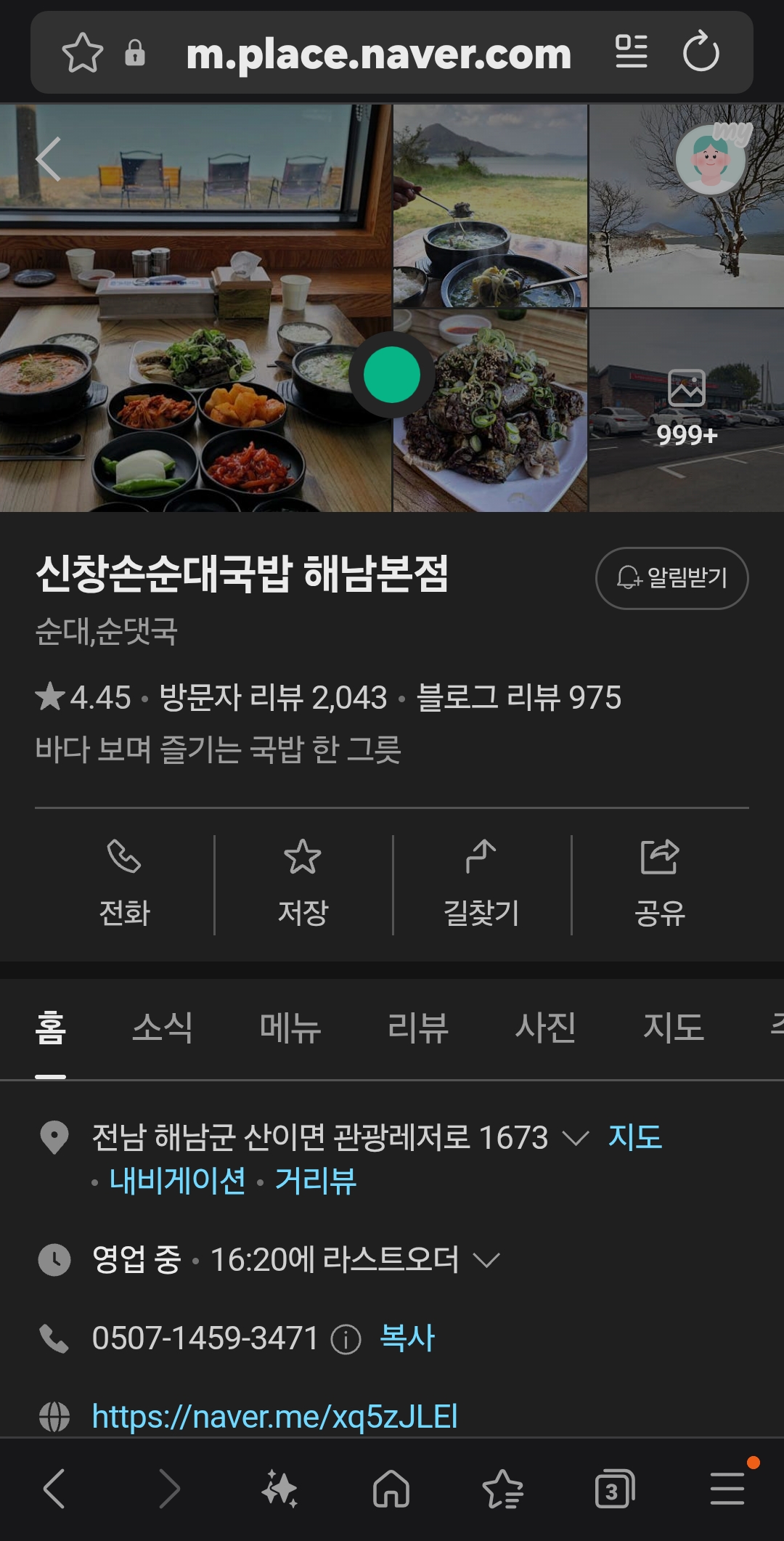Open the naver.me website link

(274, 1416)
